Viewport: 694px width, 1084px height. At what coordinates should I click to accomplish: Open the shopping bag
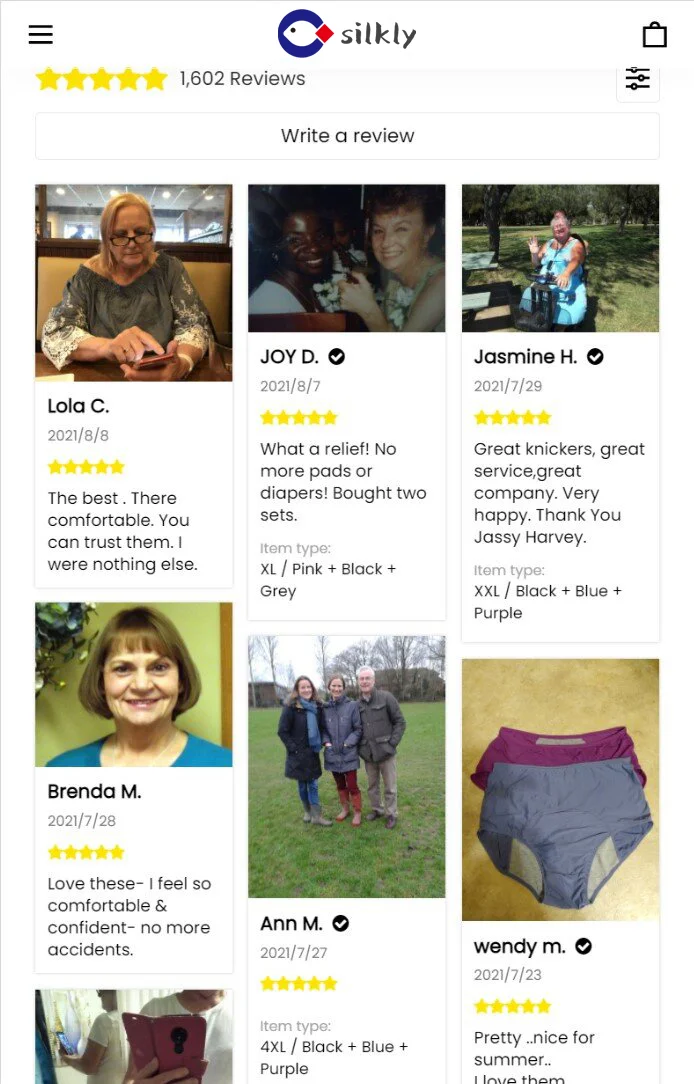654,35
